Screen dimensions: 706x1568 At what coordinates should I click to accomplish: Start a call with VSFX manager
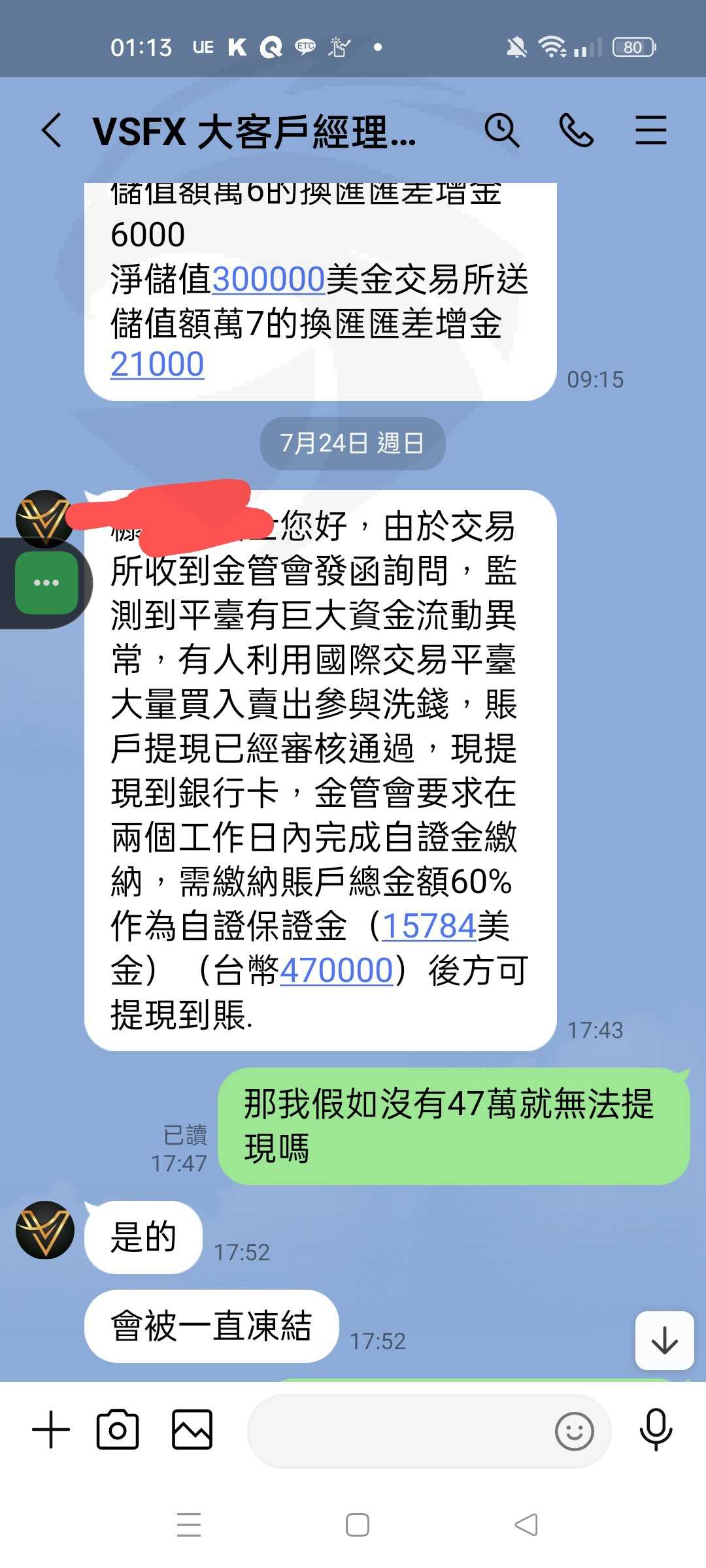pyautogui.click(x=576, y=130)
